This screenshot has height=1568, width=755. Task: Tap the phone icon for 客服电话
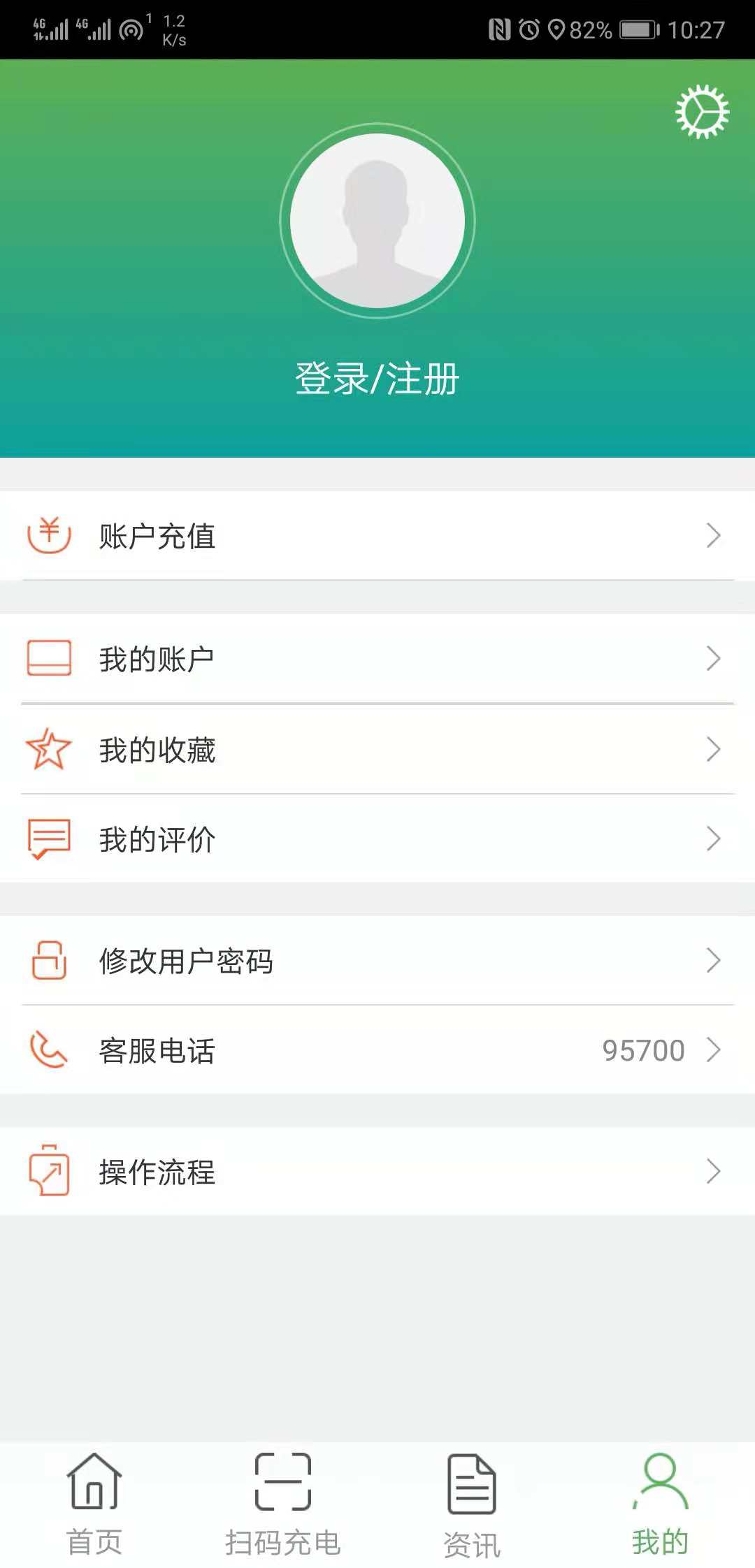pyautogui.click(x=49, y=1050)
